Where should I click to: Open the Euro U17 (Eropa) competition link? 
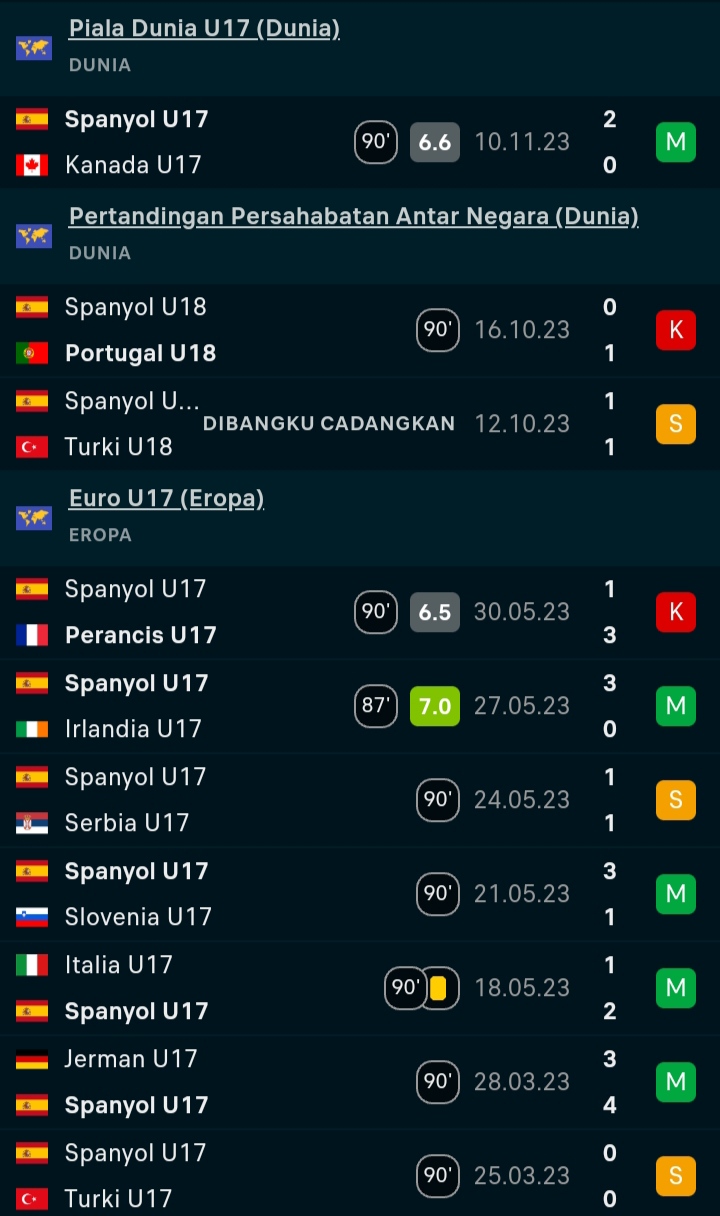tap(166, 499)
